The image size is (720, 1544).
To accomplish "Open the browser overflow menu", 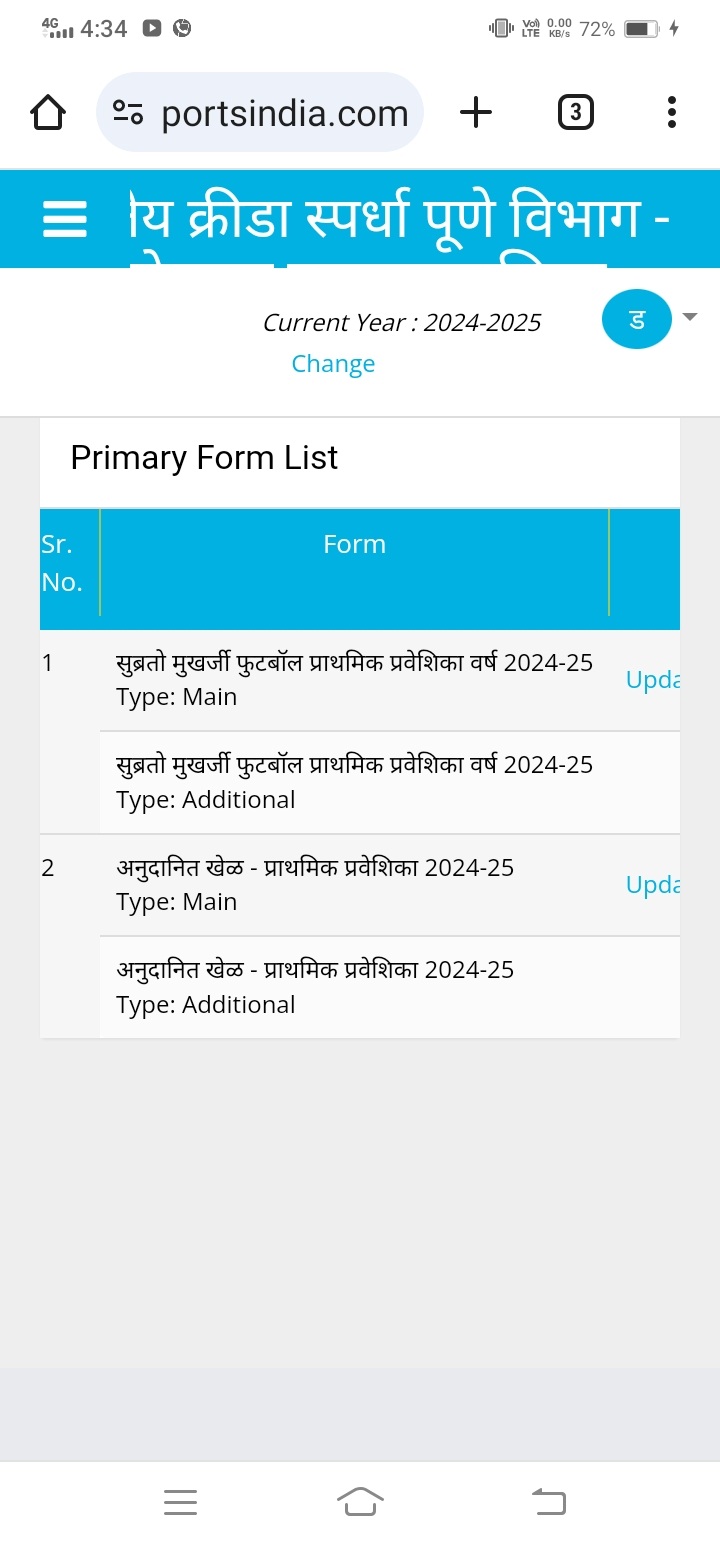I will click(x=671, y=112).
